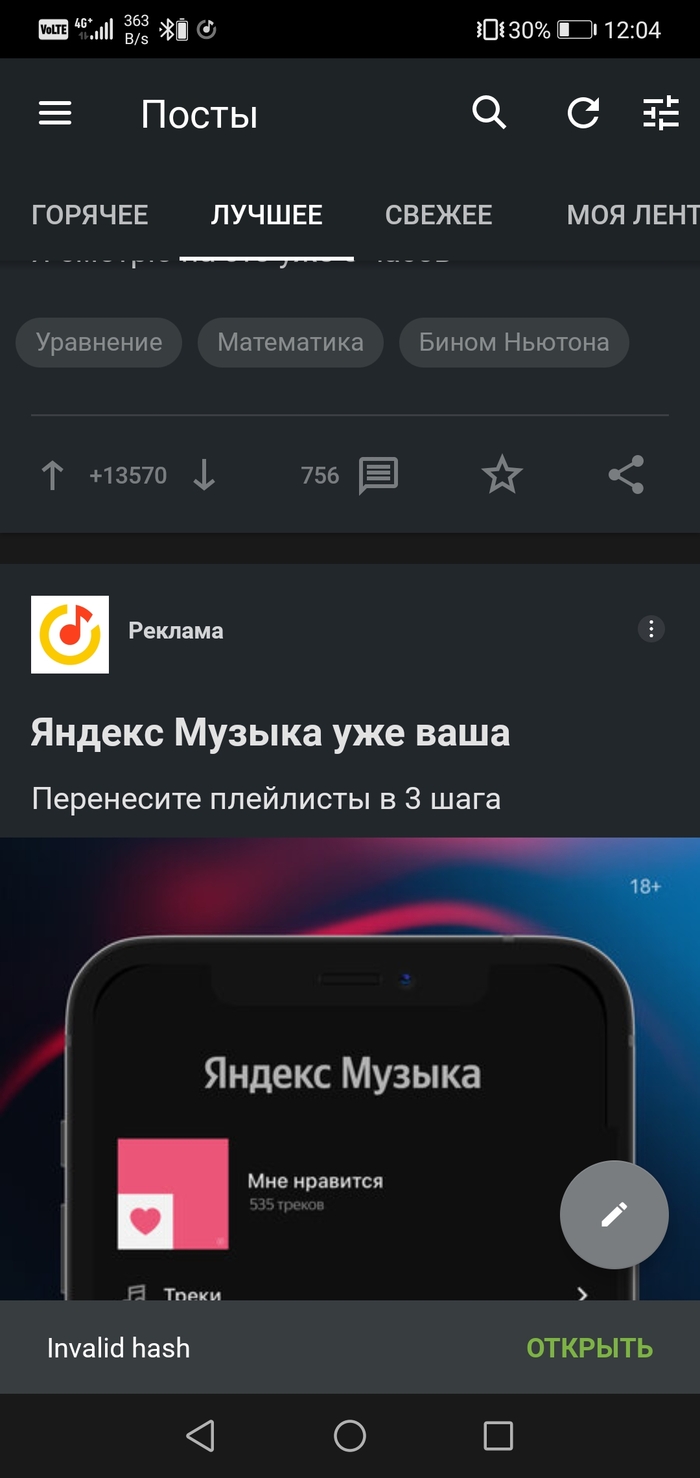The image size is (700, 1478).
Task: Save the post with the star icon
Action: pyautogui.click(x=502, y=475)
